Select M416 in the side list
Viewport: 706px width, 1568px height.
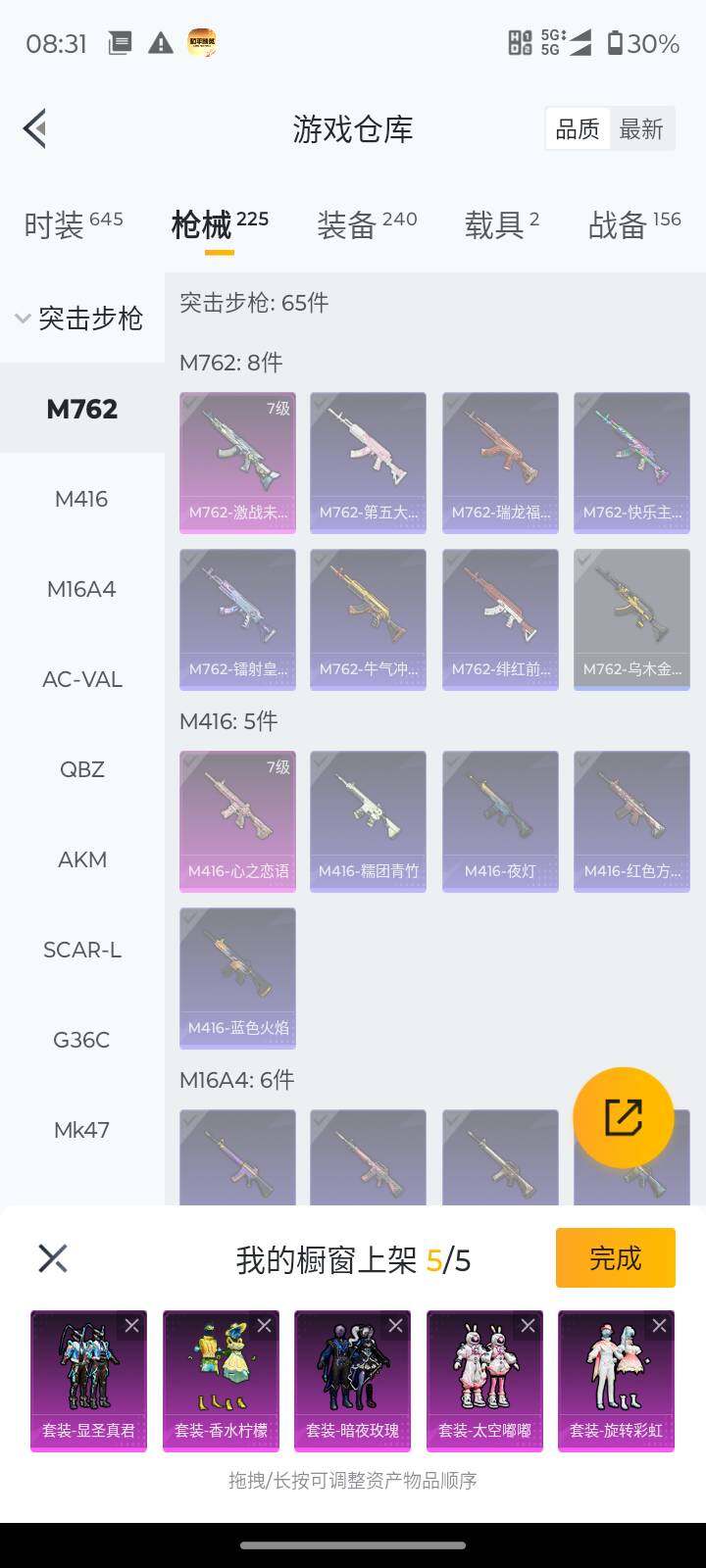pyautogui.click(x=81, y=499)
